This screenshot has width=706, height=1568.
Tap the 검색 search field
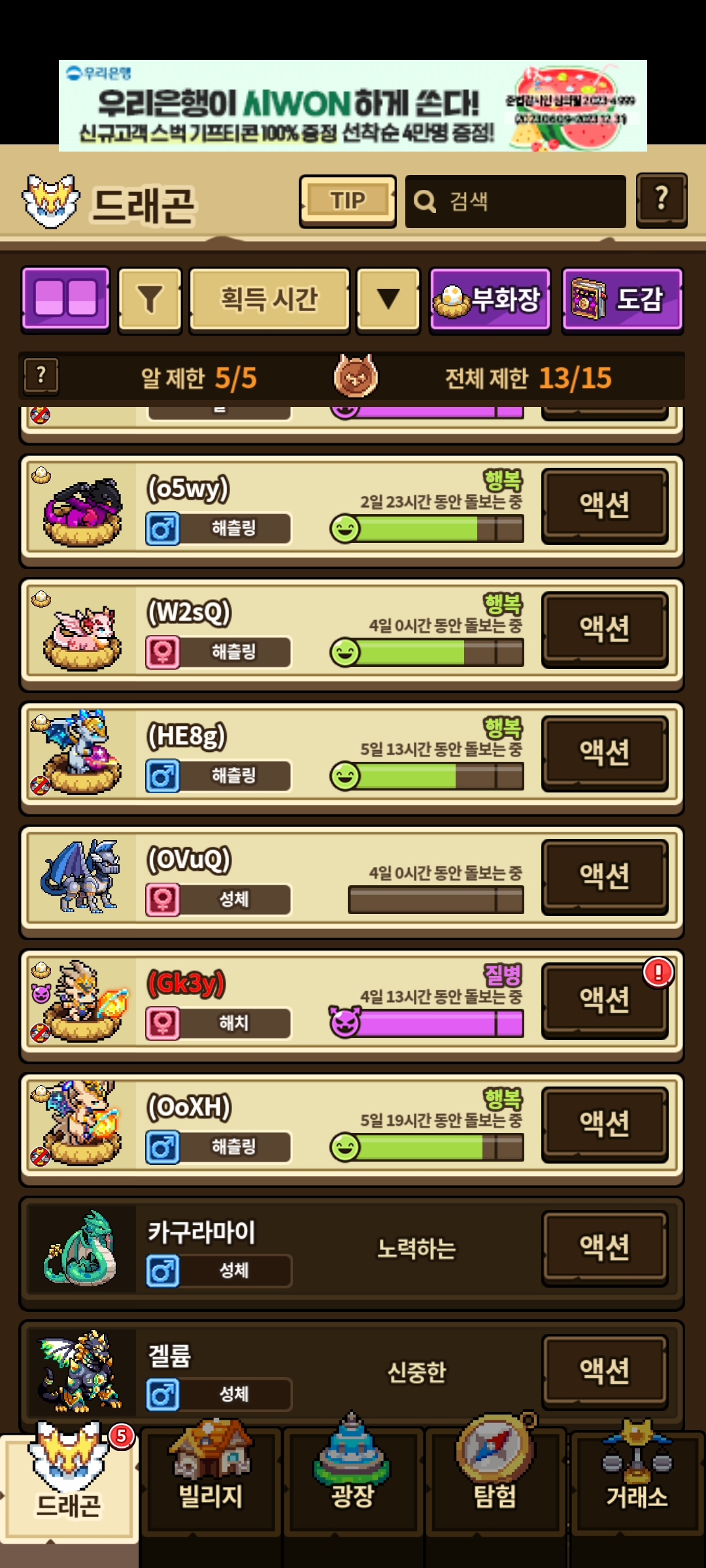click(515, 201)
